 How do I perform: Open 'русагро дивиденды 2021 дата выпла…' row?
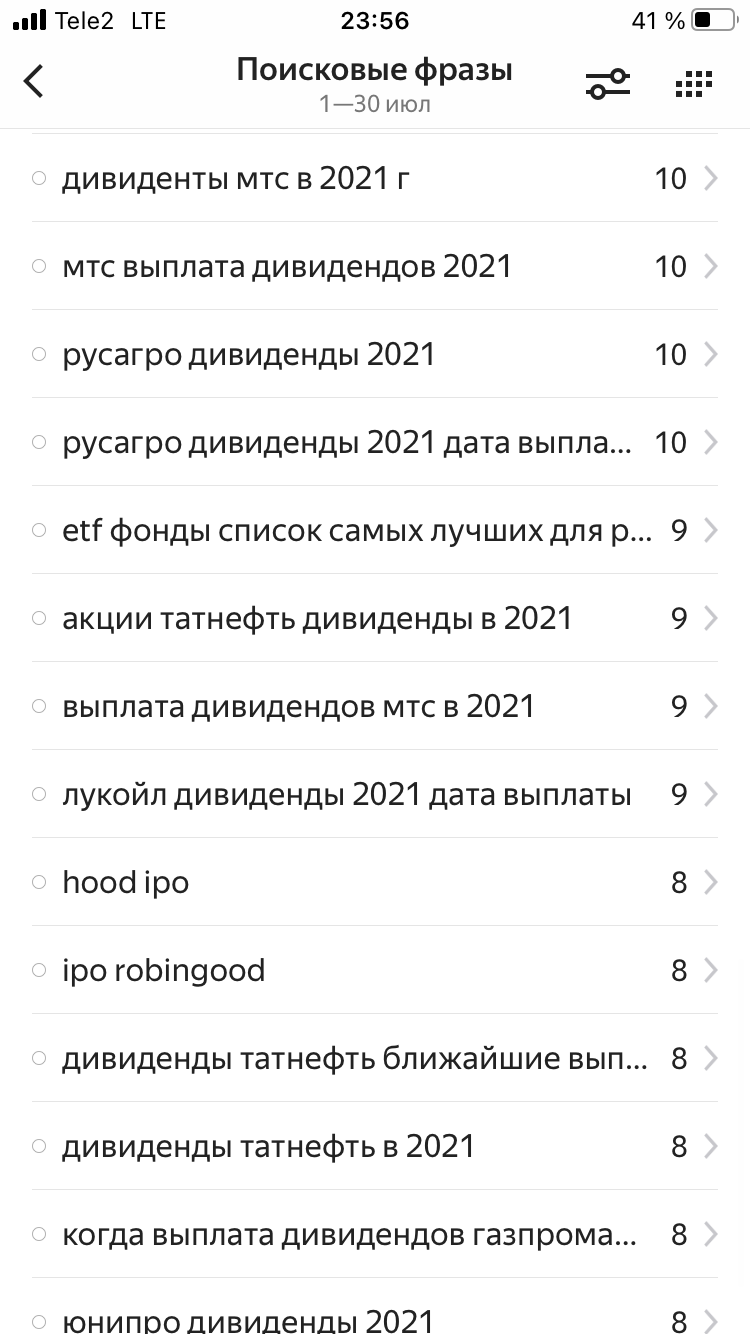pyautogui.click(x=375, y=443)
